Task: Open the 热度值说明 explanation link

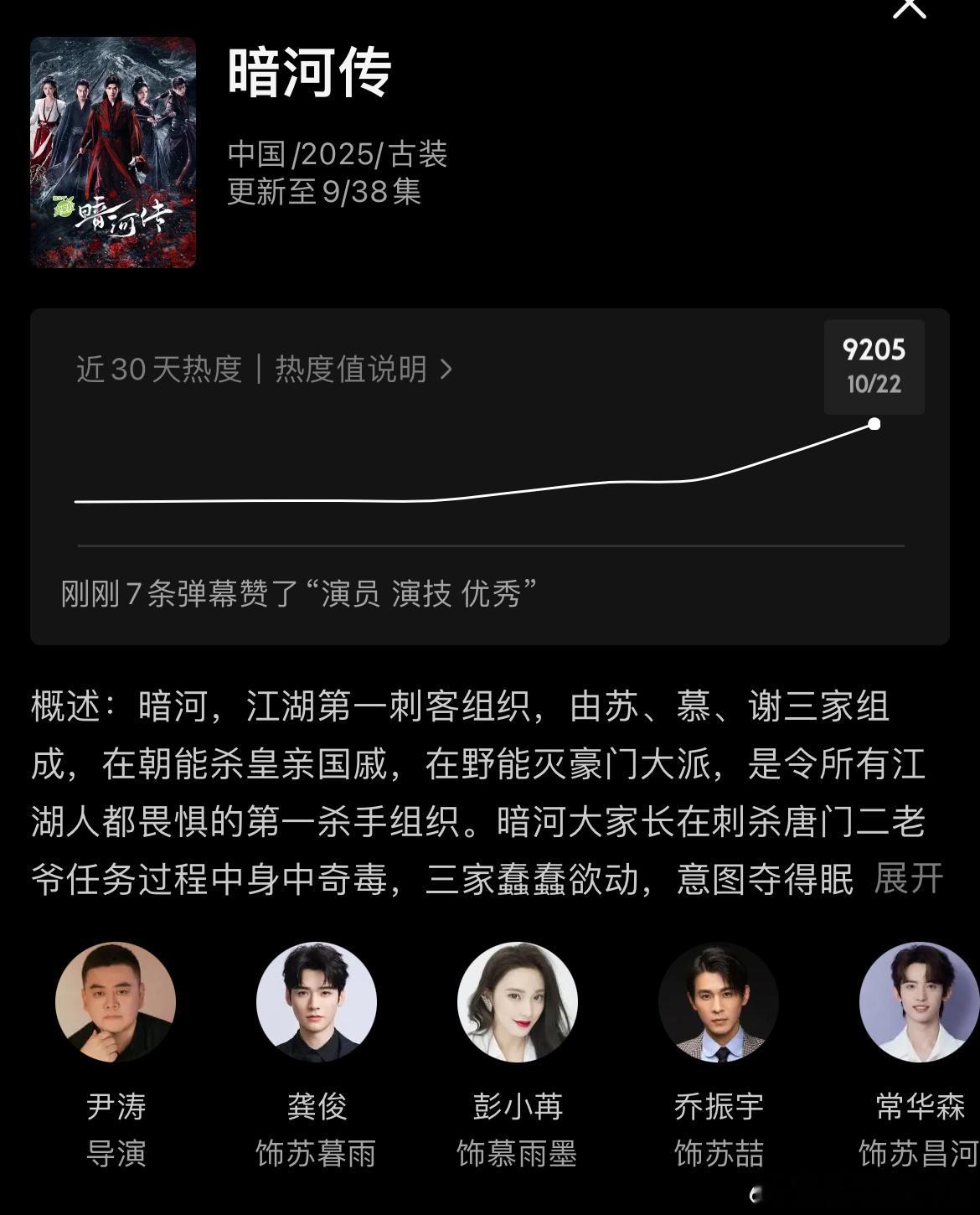Action: pos(364,369)
